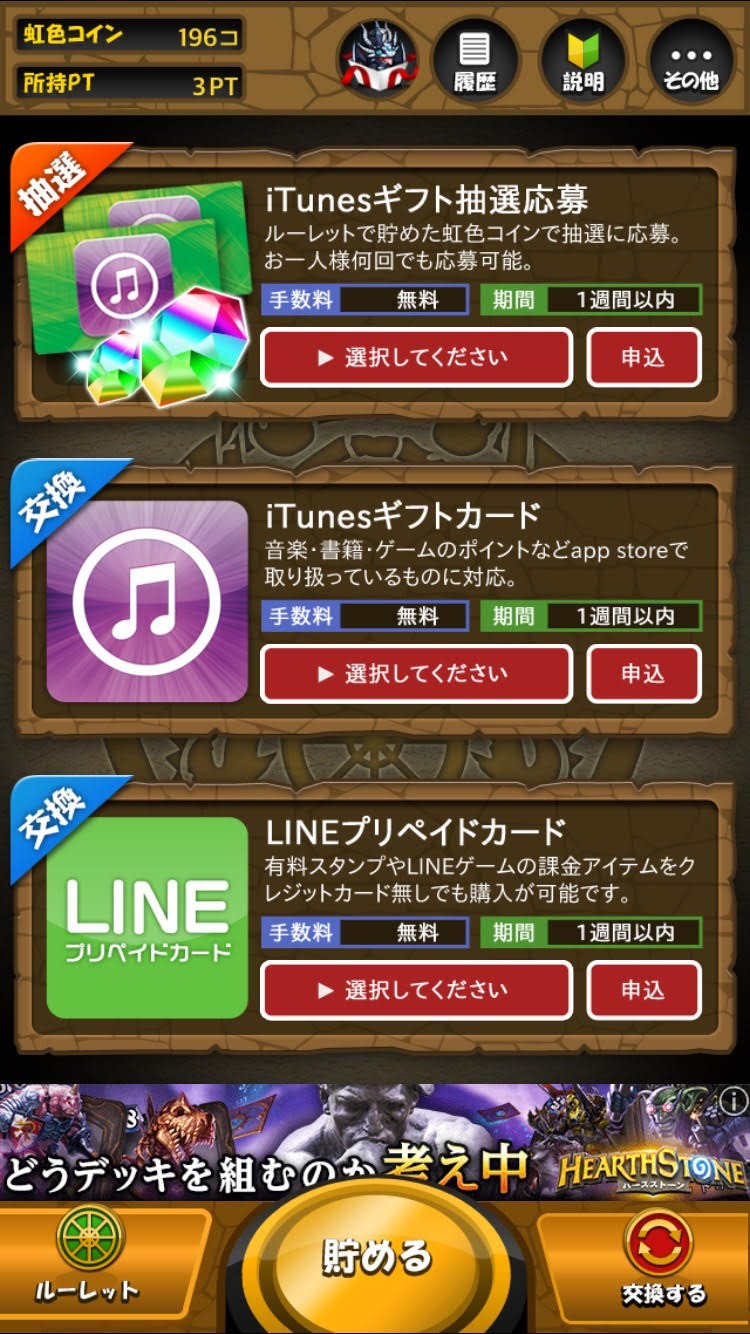Tap 申込 for LINEプリペイドカード
Viewport: 750px width, 1334px height.
[643, 990]
